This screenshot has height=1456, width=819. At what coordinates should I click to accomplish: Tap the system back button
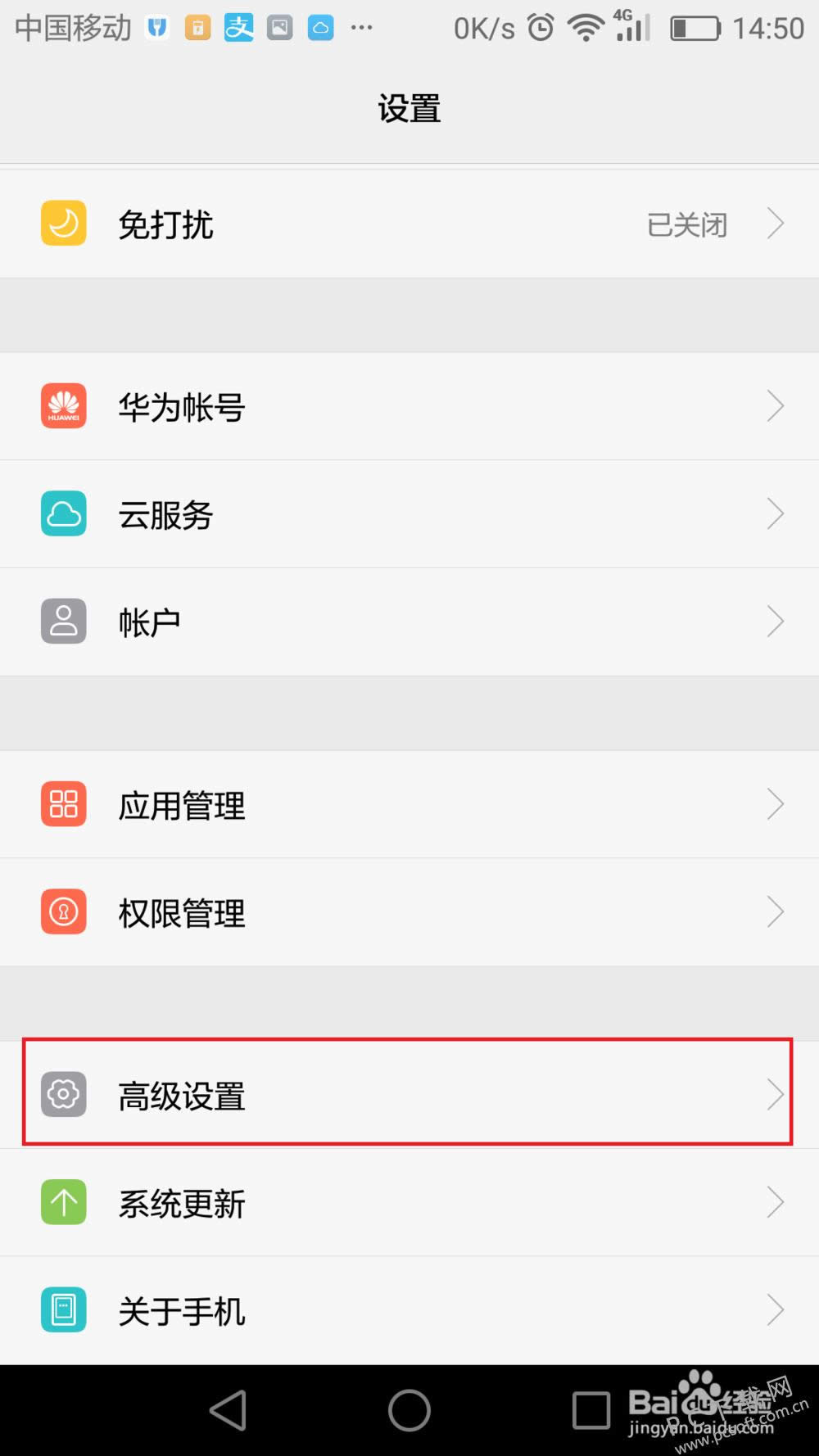click(x=229, y=1410)
